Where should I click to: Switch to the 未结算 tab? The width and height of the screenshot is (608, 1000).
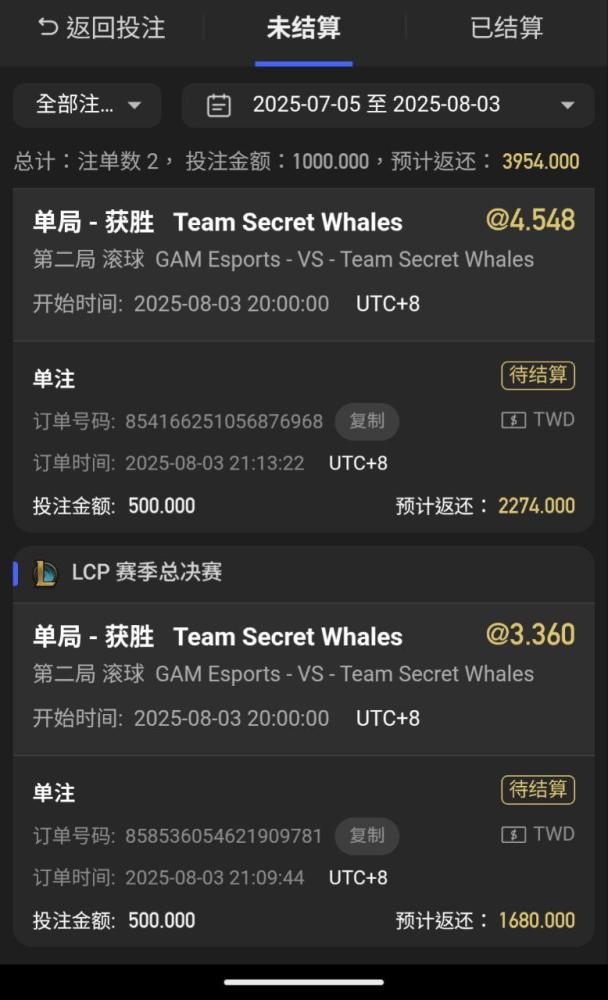[x=304, y=28]
